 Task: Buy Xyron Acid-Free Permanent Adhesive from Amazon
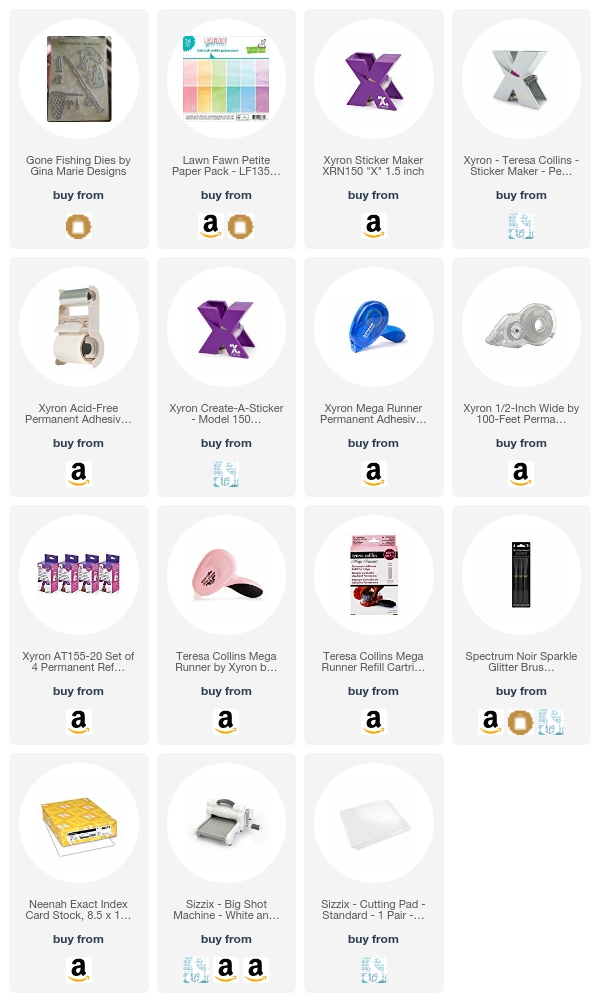tap(79, 474)
